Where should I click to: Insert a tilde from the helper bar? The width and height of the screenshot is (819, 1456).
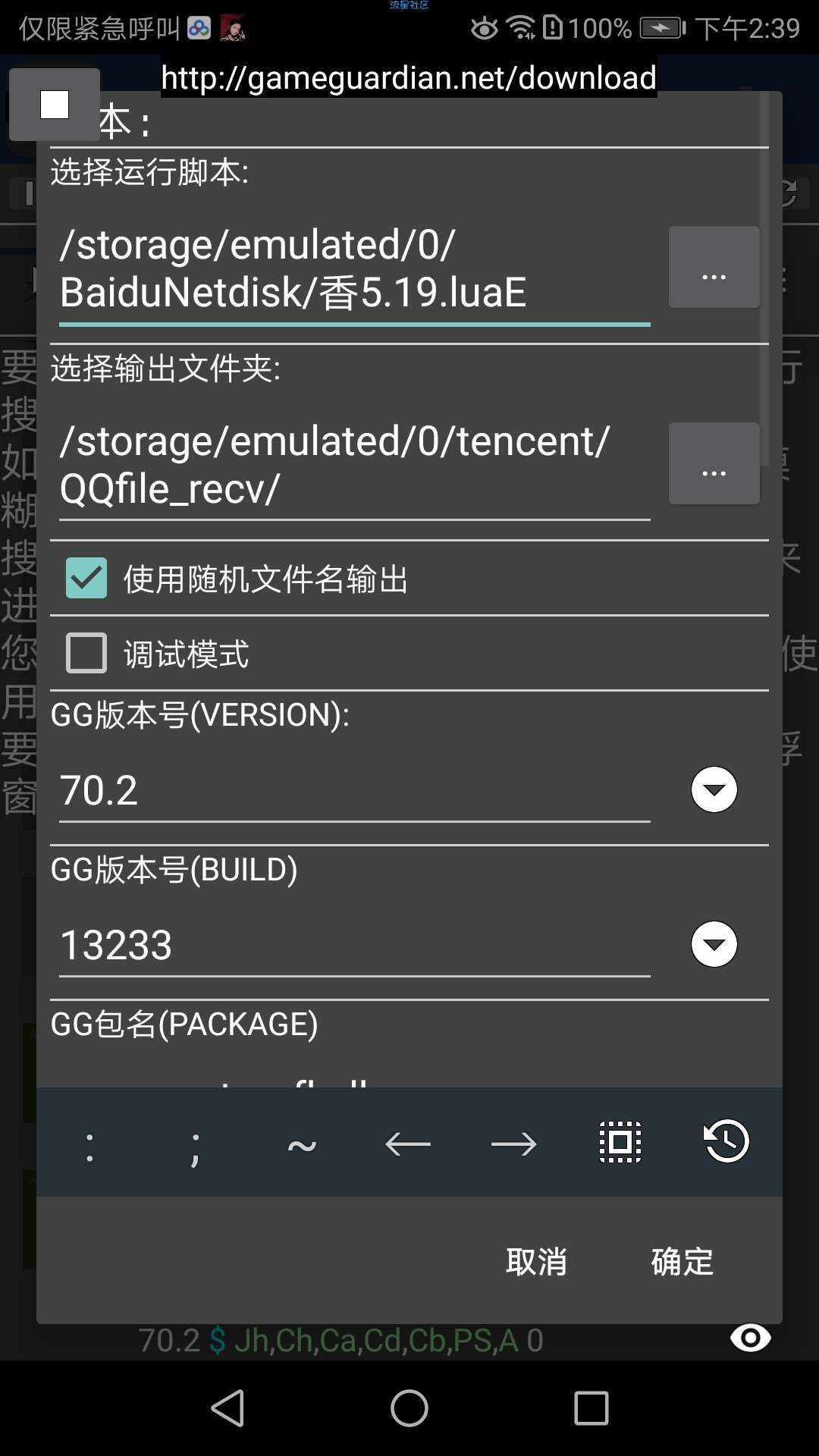tap(302, 1143)
